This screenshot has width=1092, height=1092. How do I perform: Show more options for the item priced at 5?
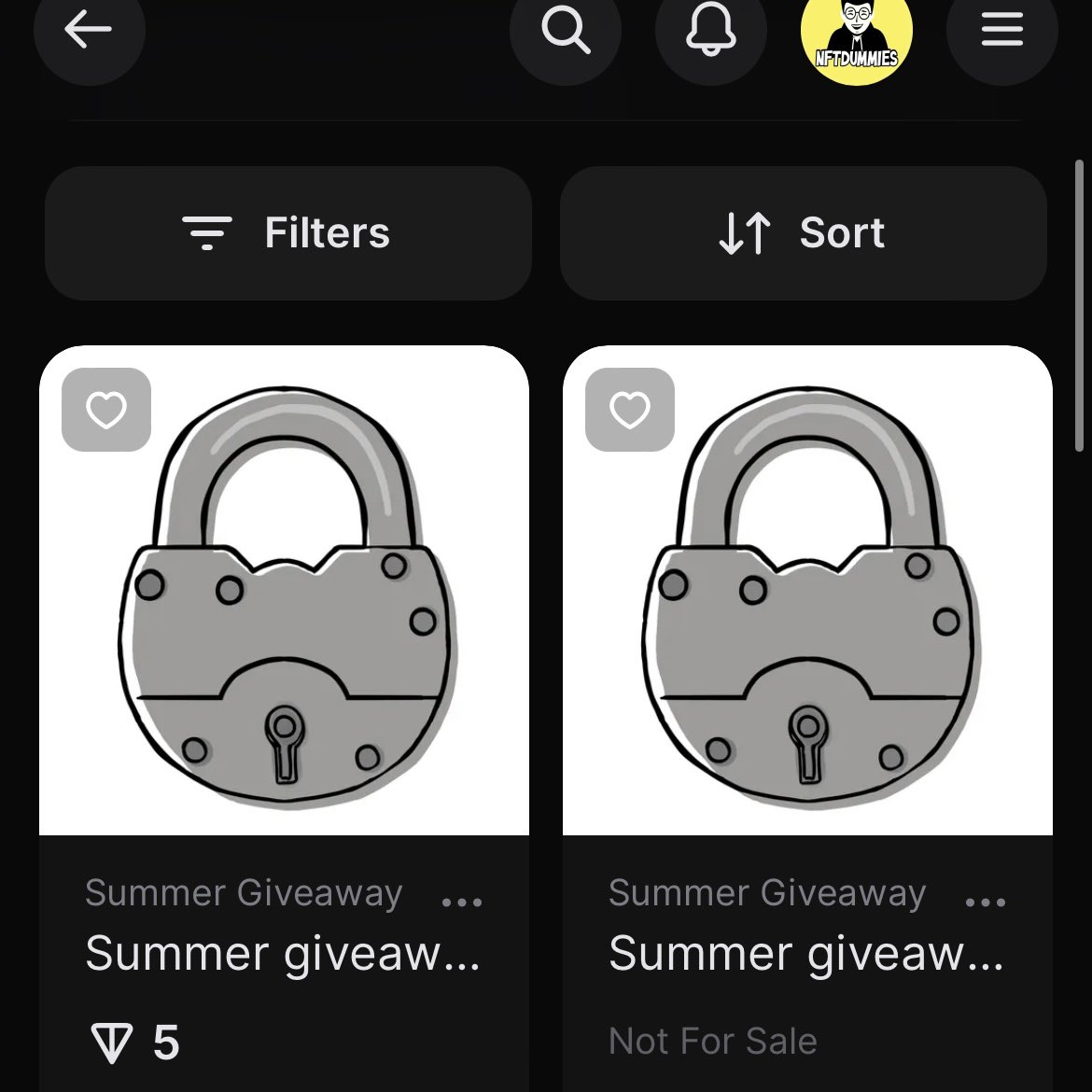pyautogui.click(x=462, y=902)
